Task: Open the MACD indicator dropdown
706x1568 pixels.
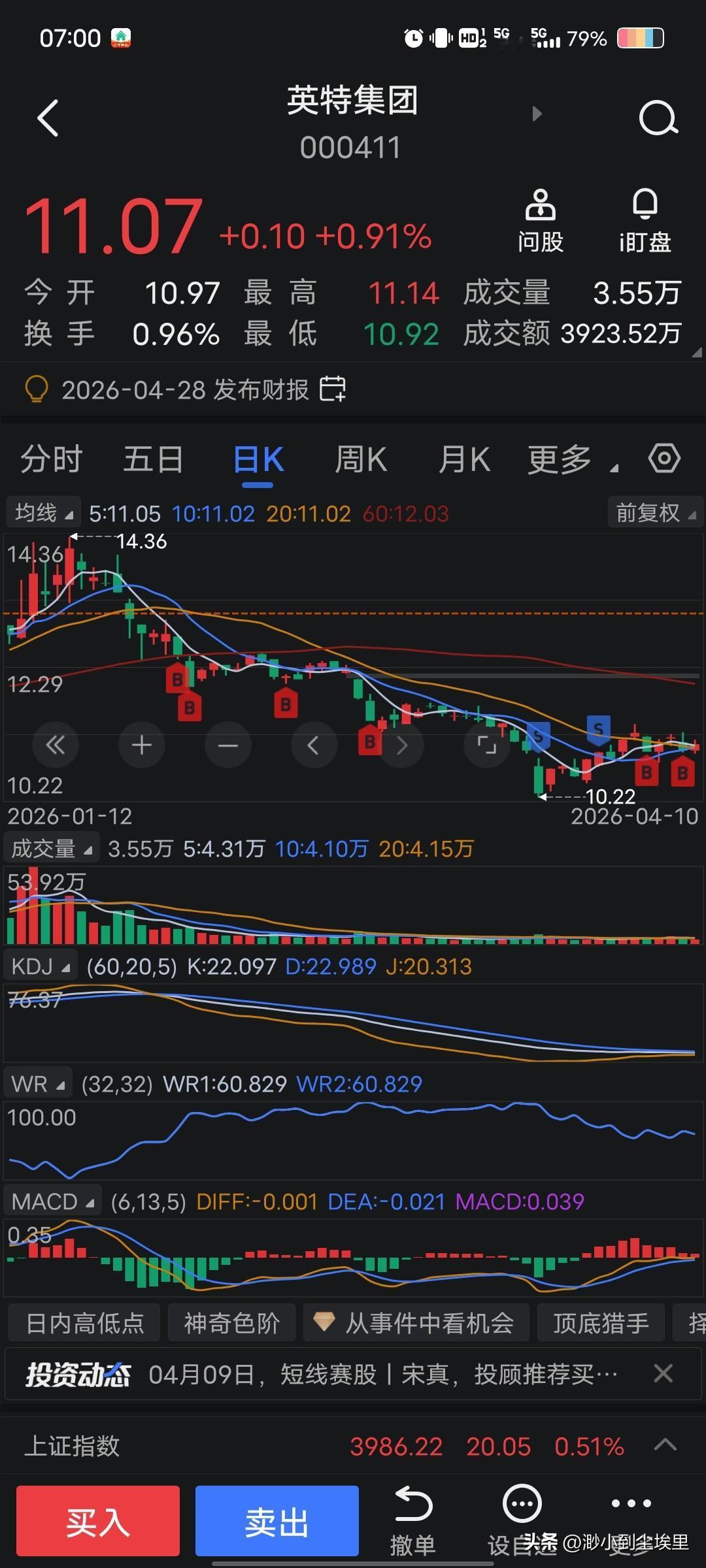Action: click(x=52, y=1201)
